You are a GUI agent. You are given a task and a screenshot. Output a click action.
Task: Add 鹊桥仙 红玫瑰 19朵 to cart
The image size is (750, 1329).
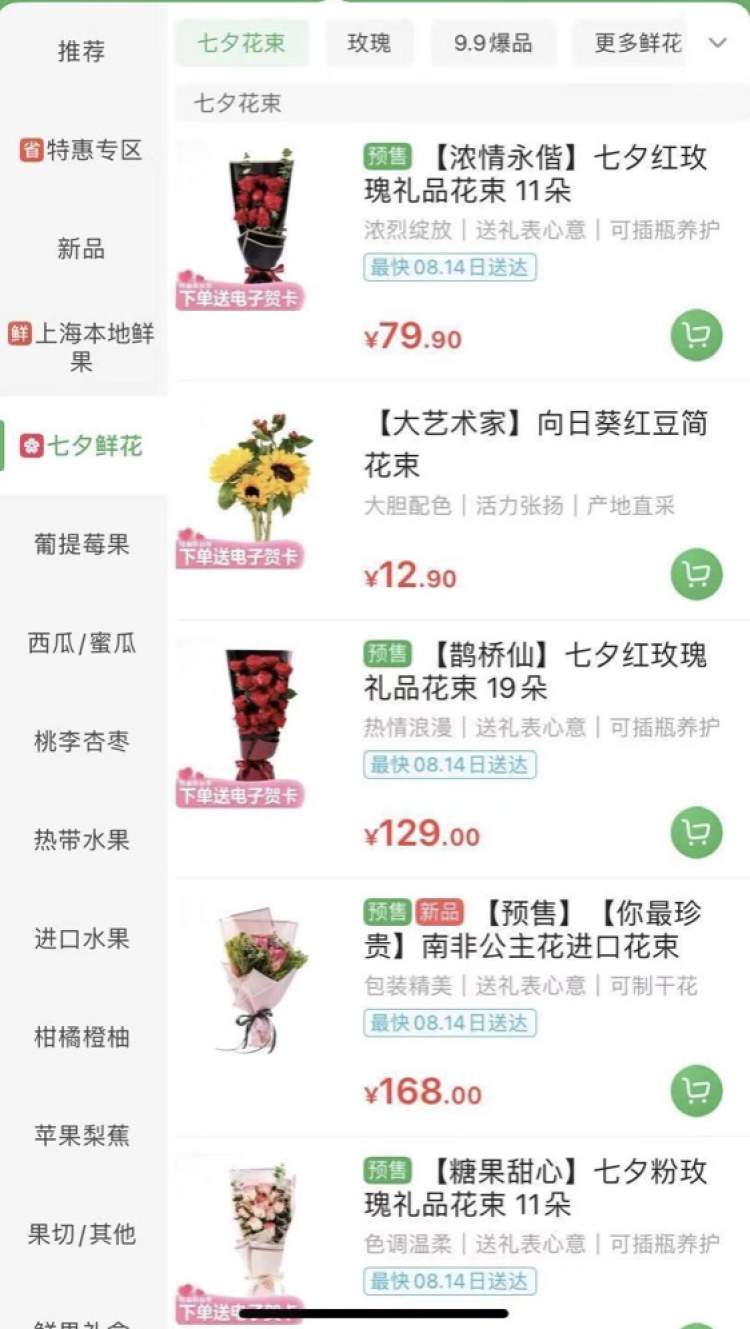click(x=696, y=833)
